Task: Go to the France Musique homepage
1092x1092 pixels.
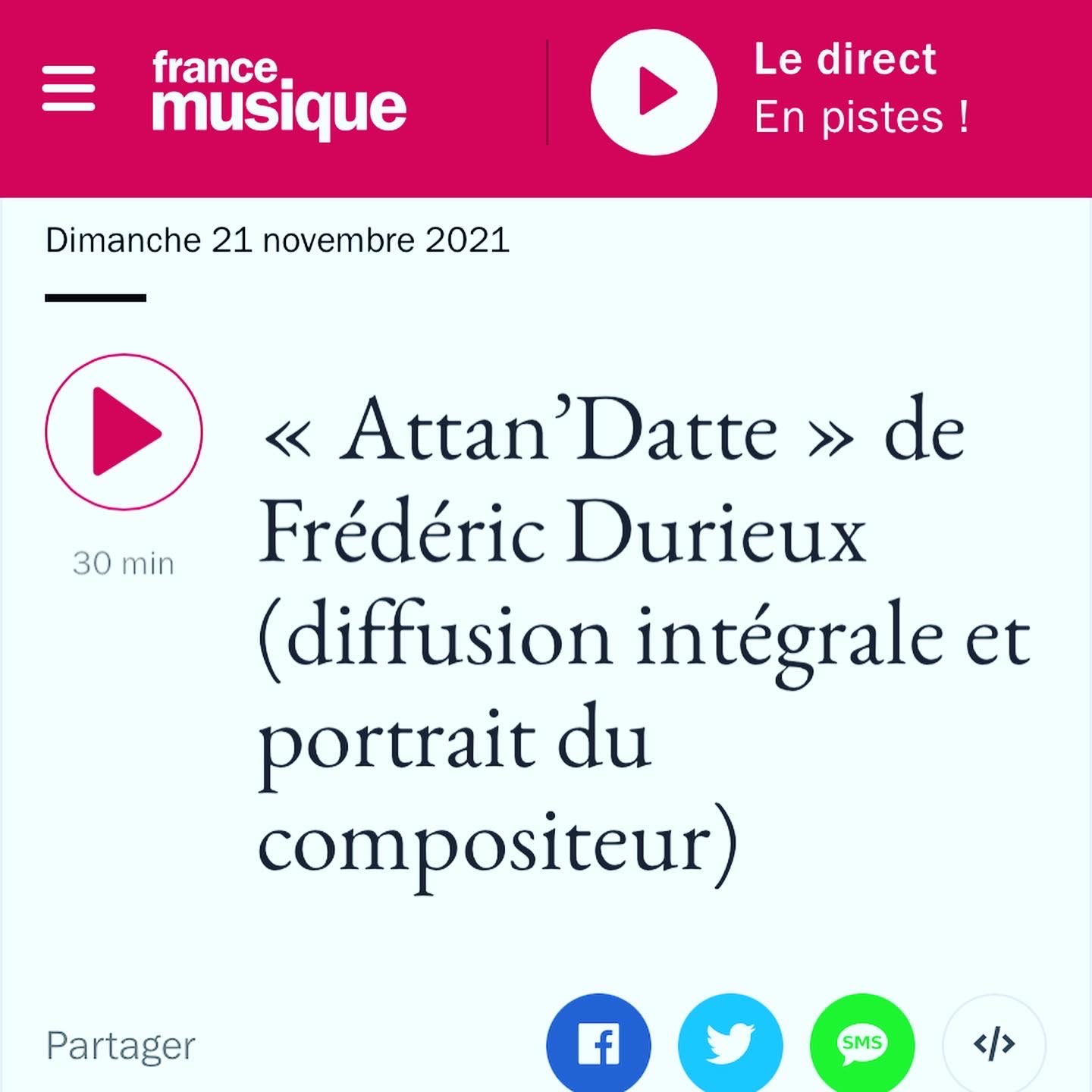Action: 278,93
